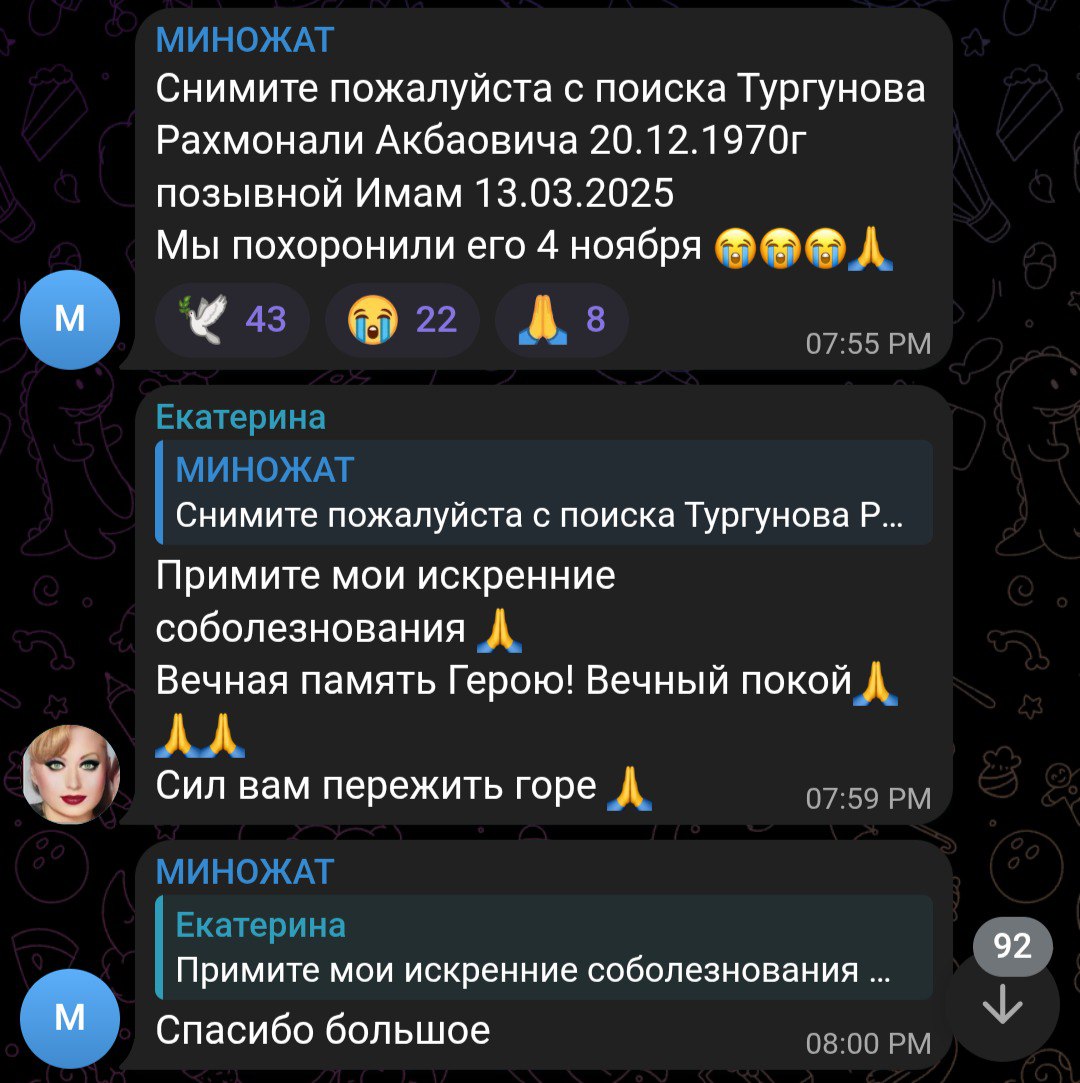The width and height of the screenshot is (1080, 1083).
Task: Add the crying face reaction with 22
Action: click(x=402, y=320)
